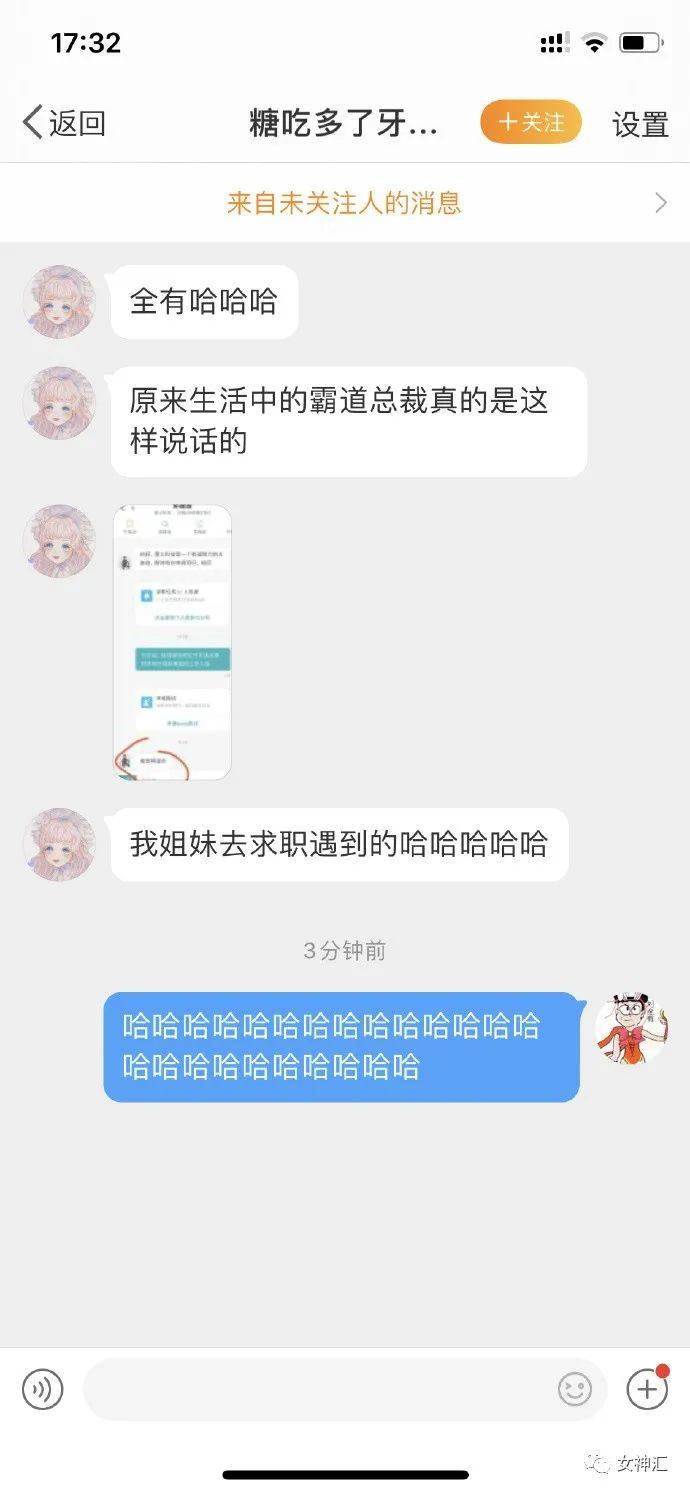
Task: Open 设置 chat settings
Action: click(640, 124)
